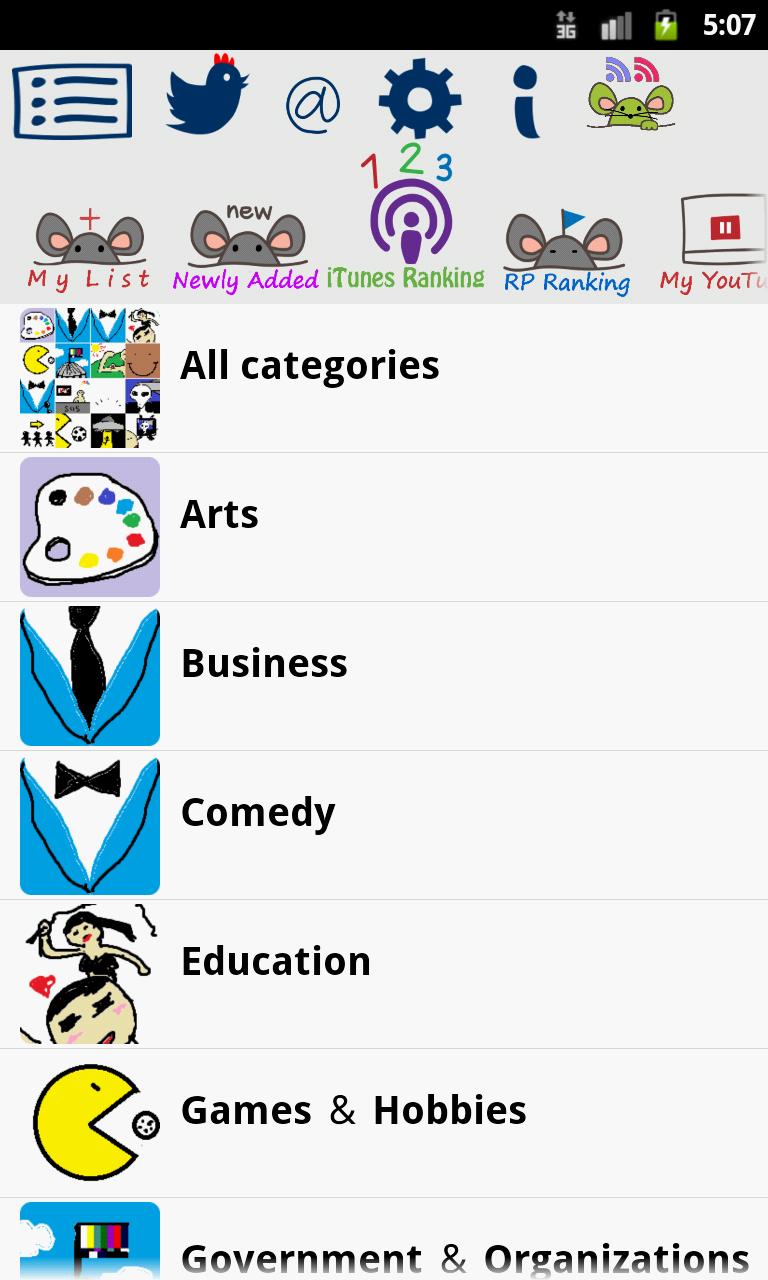Tap the @ contact icon
This screenshot has width=768, height=1280.
(x=313, y=104)
